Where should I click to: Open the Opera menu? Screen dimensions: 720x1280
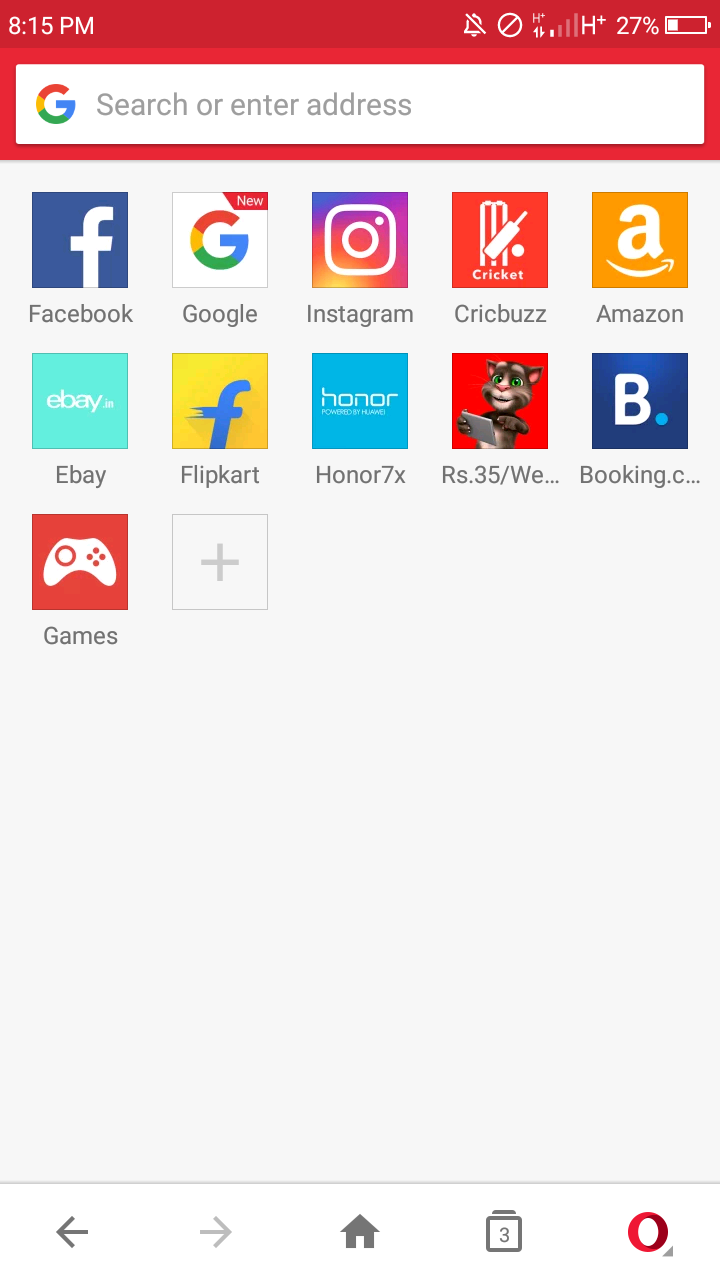pos(648,1232)
